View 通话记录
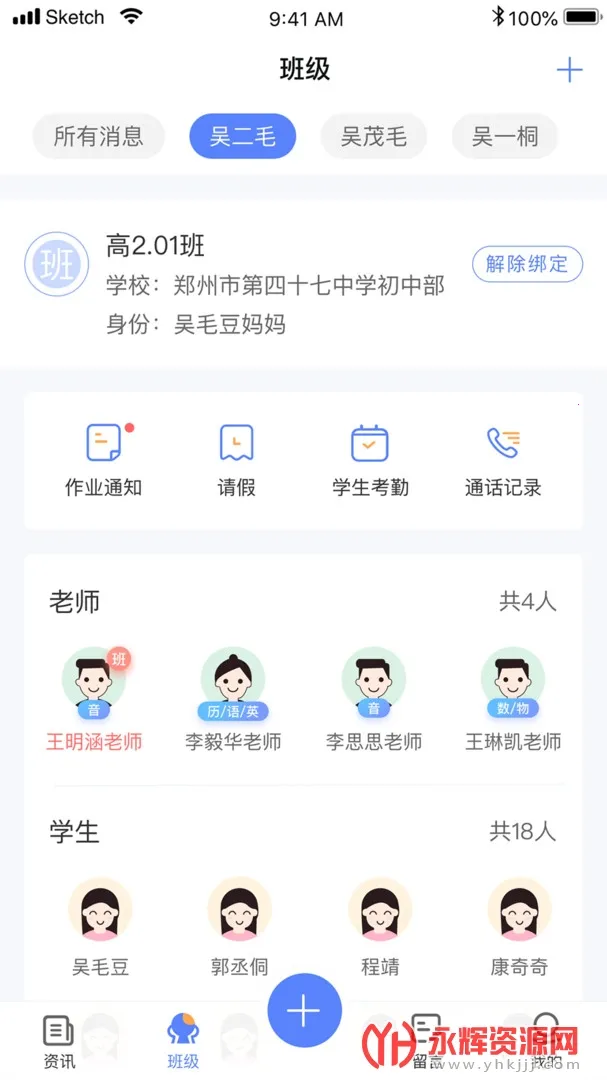 503,459
